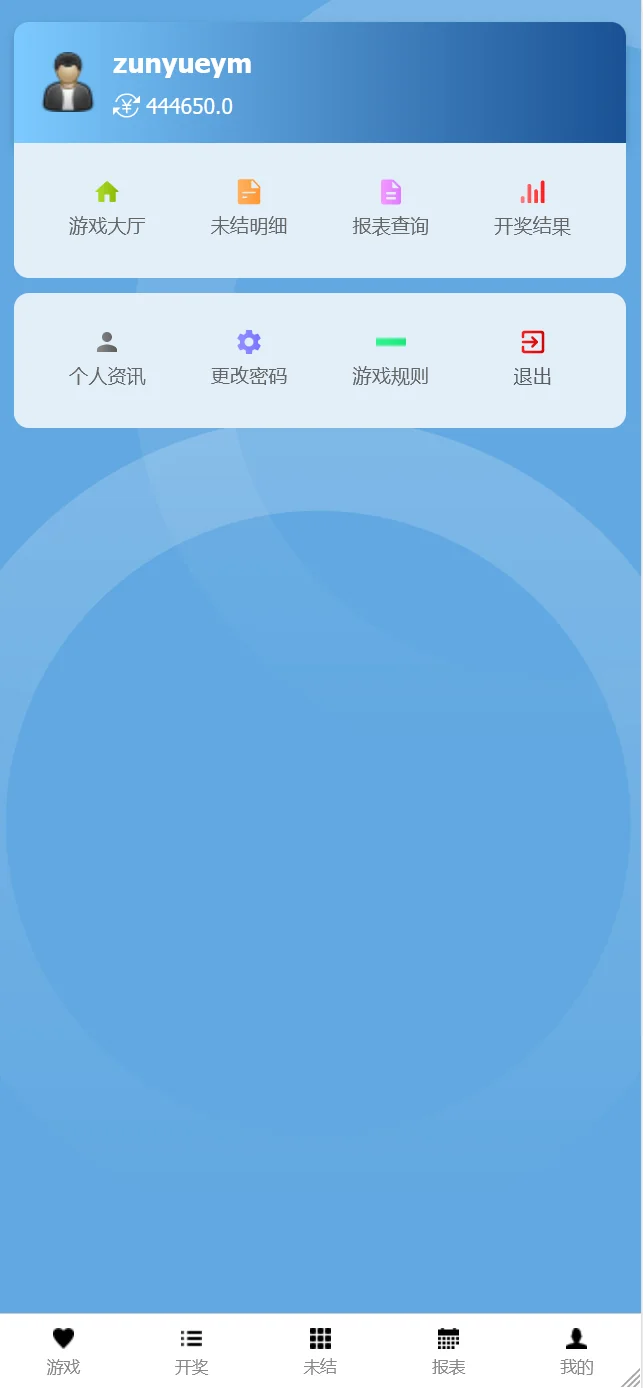Switch to the 游戏 tab
This screenshot has height=1388, width=643.
[x=63, y=1351]
